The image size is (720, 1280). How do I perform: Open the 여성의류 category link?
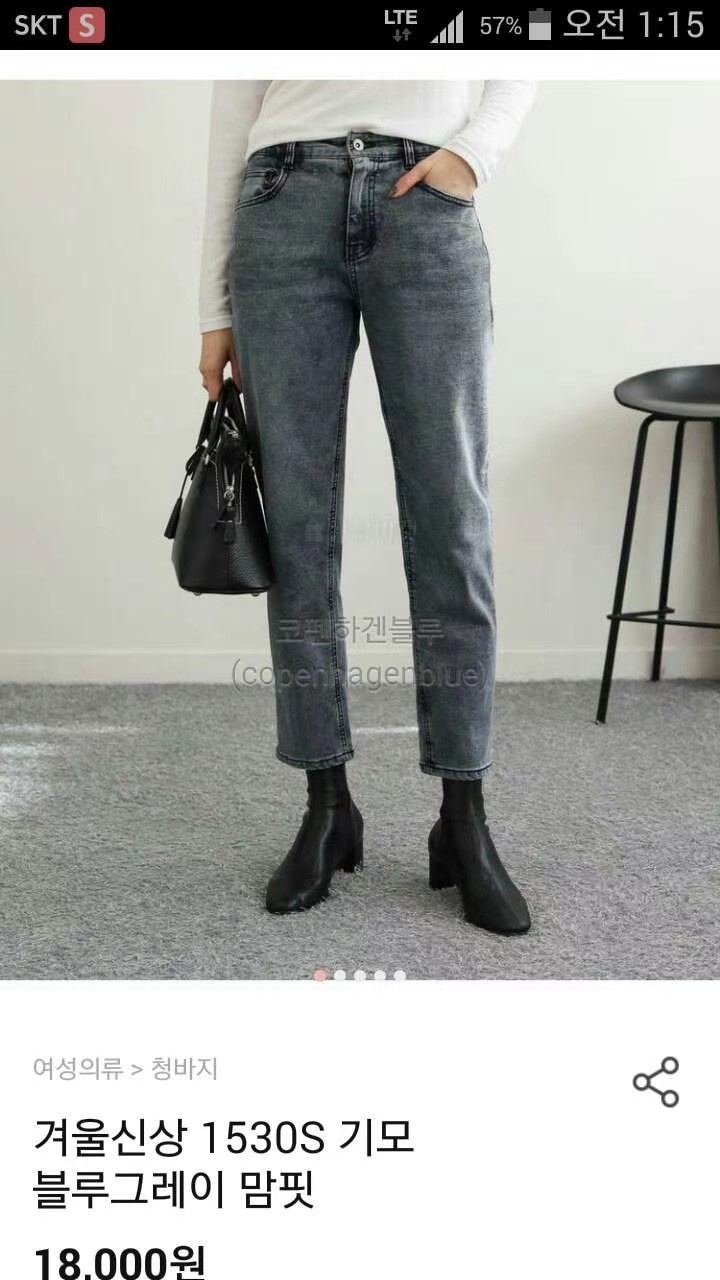(77, 1069)
